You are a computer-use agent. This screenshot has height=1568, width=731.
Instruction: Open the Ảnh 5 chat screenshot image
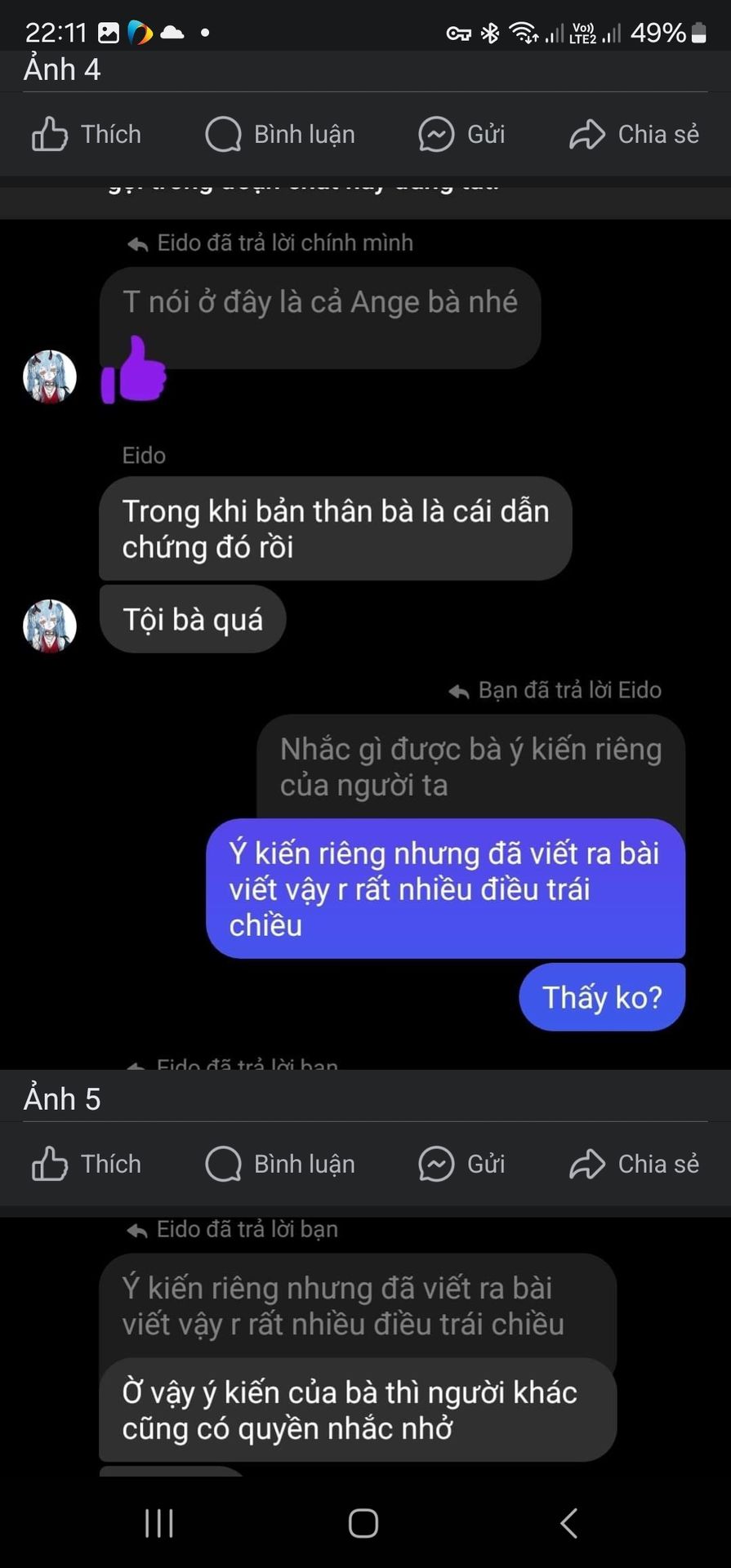coord(365,1347)
